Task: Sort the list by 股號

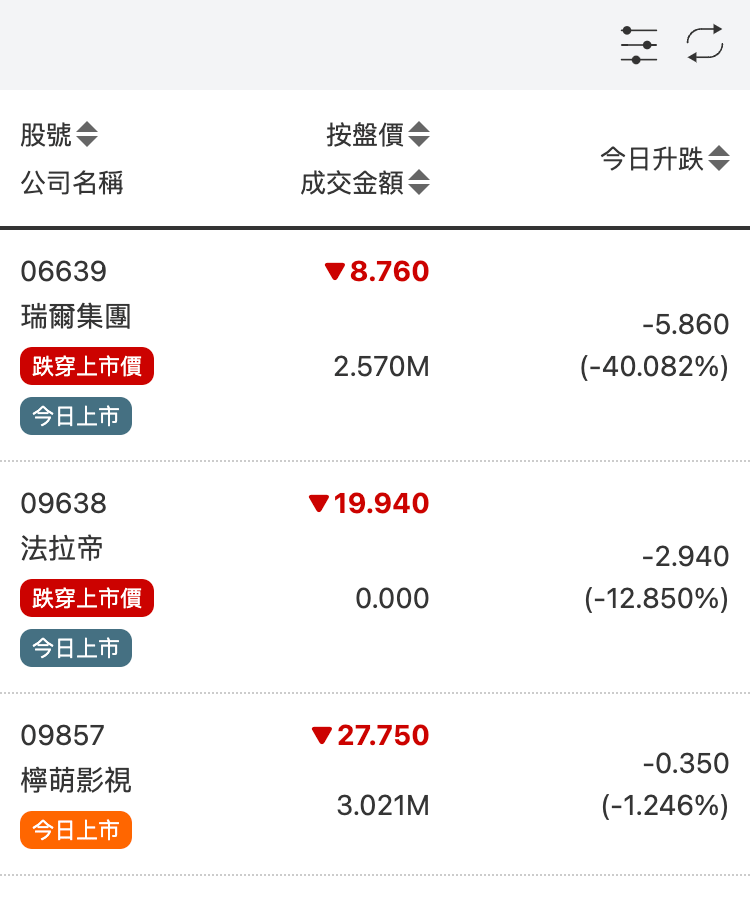Action: [60, 134]
